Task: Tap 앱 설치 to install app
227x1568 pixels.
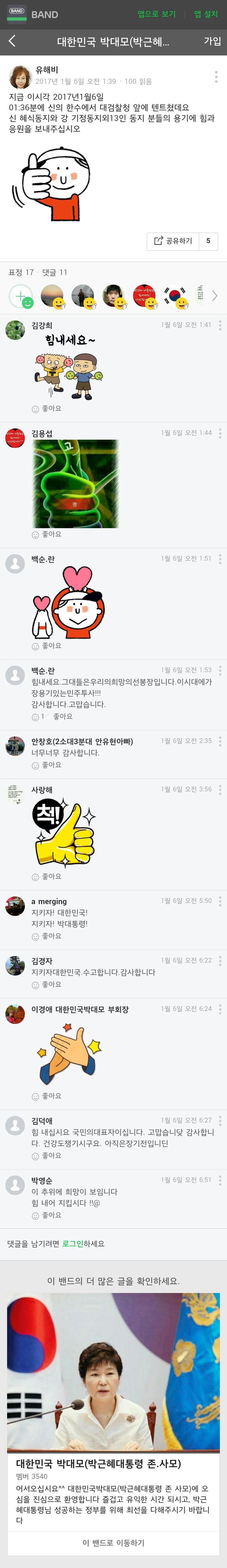Action: (206, 14)
